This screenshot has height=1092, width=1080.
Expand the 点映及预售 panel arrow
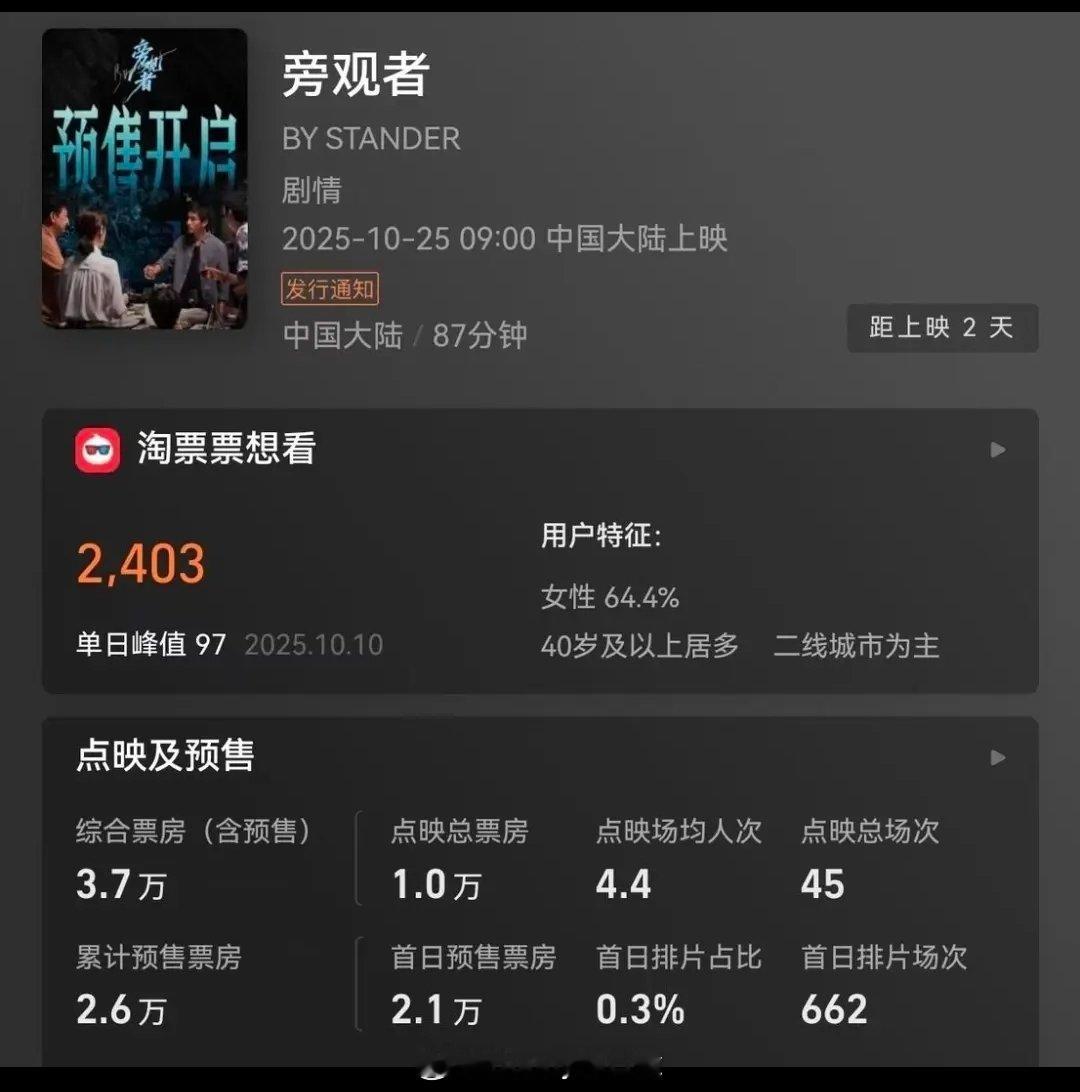coord(997,758)
